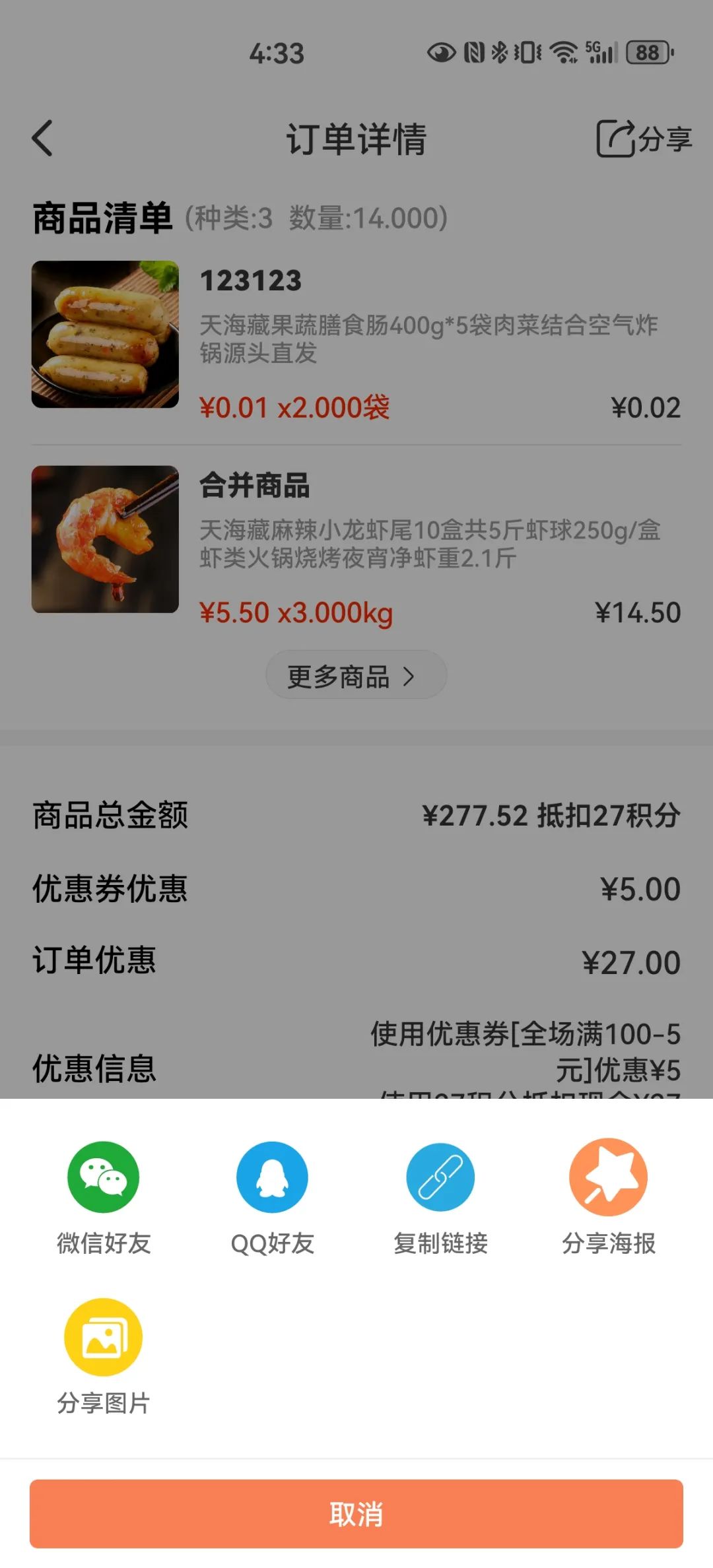View the 订单详情 title header
Screen dimensions: 713x1568
tap(356, 139)
